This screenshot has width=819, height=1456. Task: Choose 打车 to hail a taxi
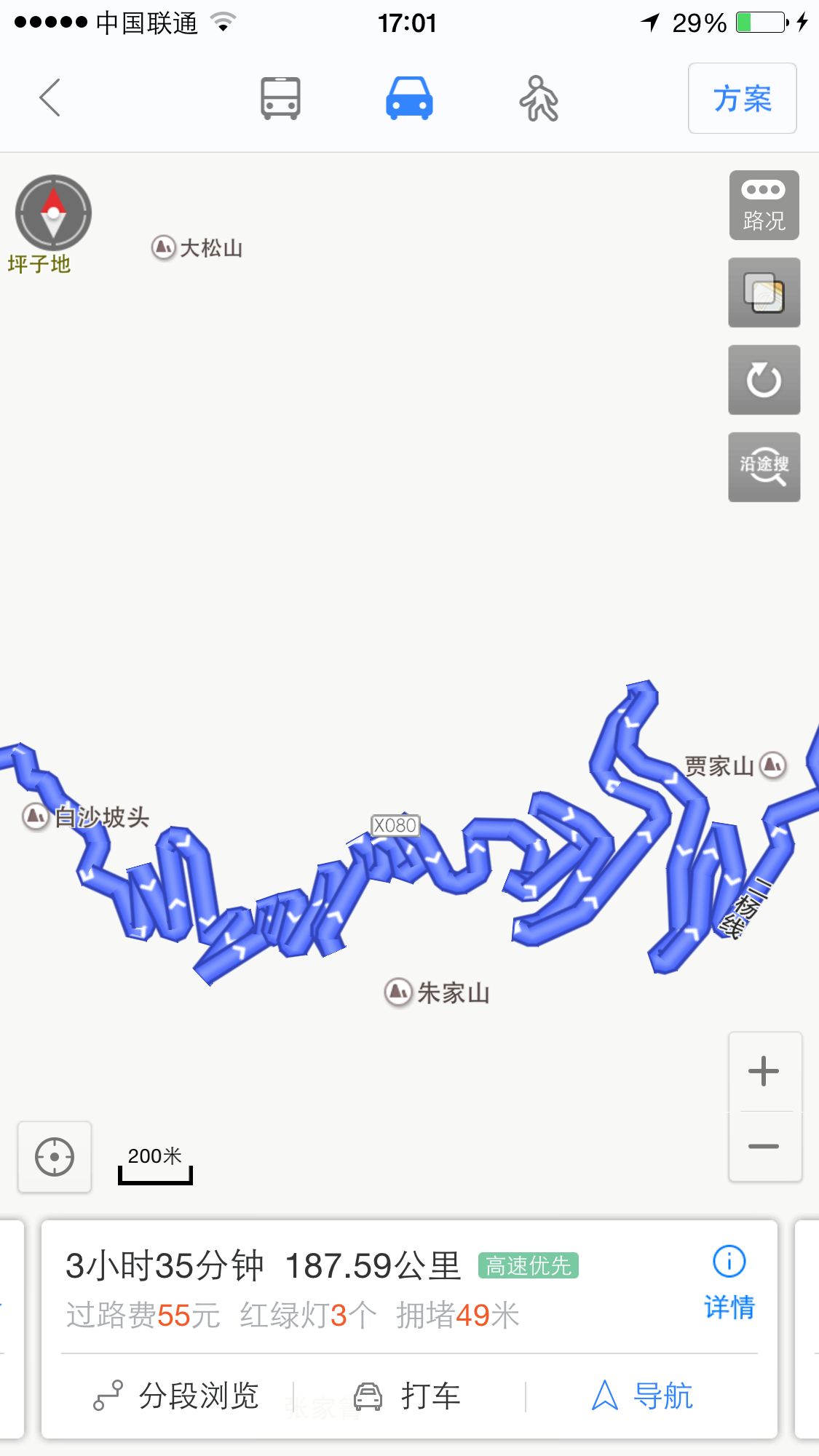(x=408, y=1396)
